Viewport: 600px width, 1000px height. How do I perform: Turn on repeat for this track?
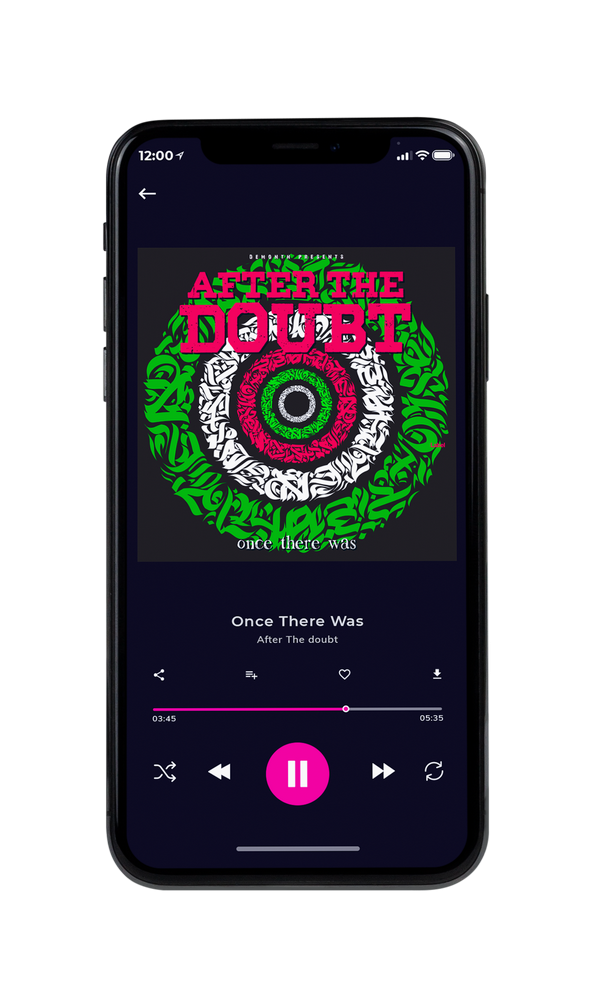(x=434, y=771)
